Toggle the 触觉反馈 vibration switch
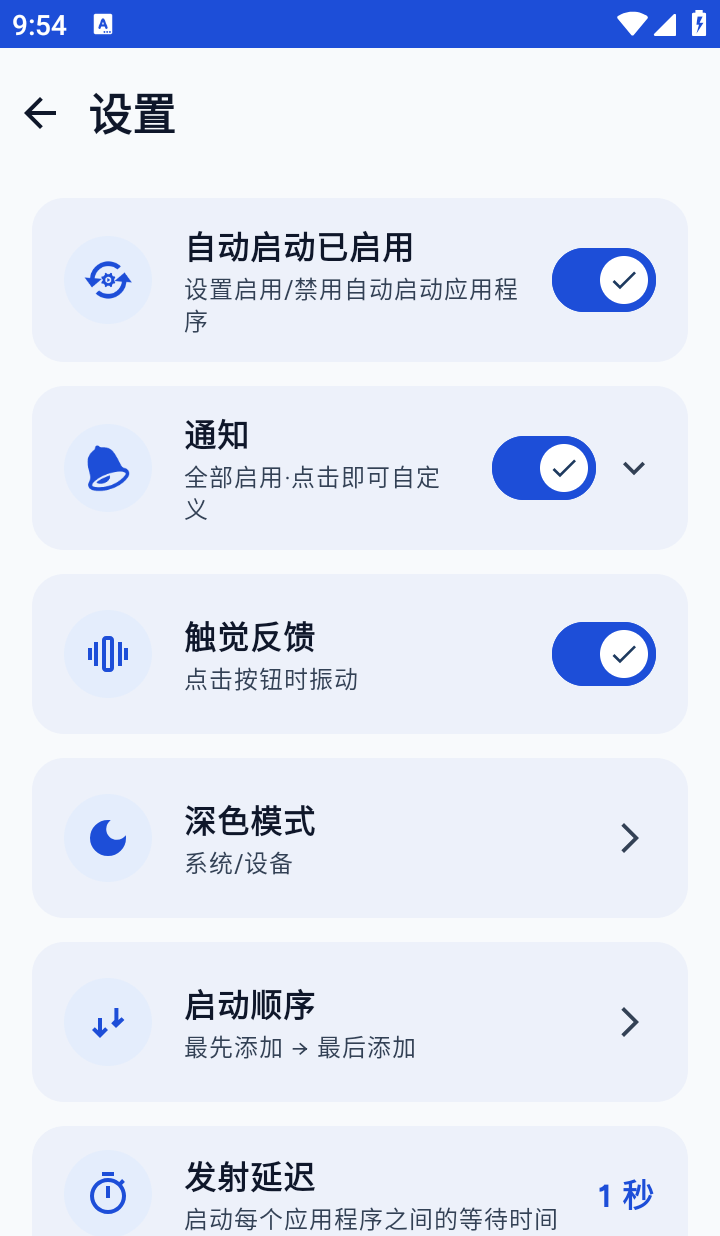This screenshot has width=720, height=1236. click(604, 654)
